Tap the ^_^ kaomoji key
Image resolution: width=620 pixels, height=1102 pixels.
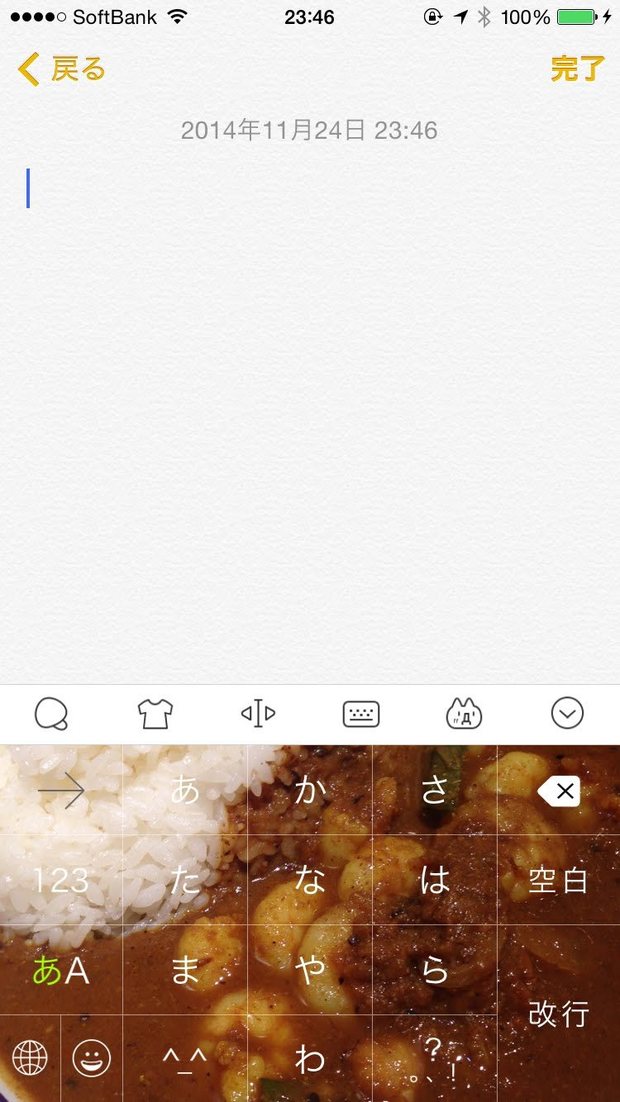185,1058
